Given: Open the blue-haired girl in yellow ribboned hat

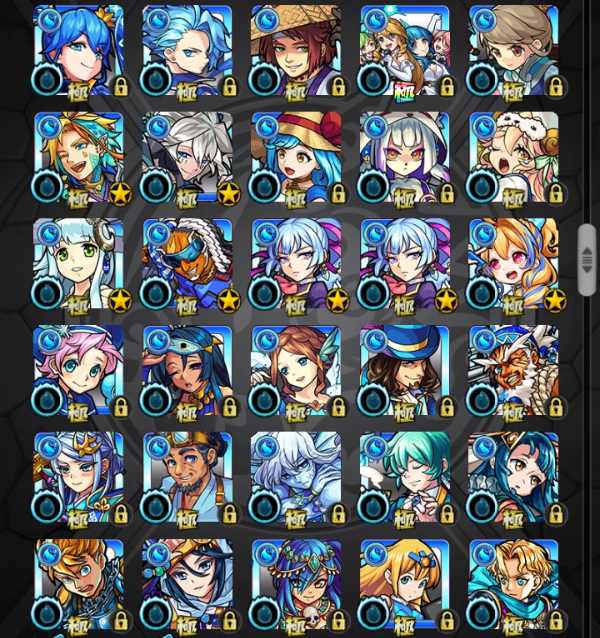Looking at the screenshot, I should pyautogui.click(x=296, y=157).
